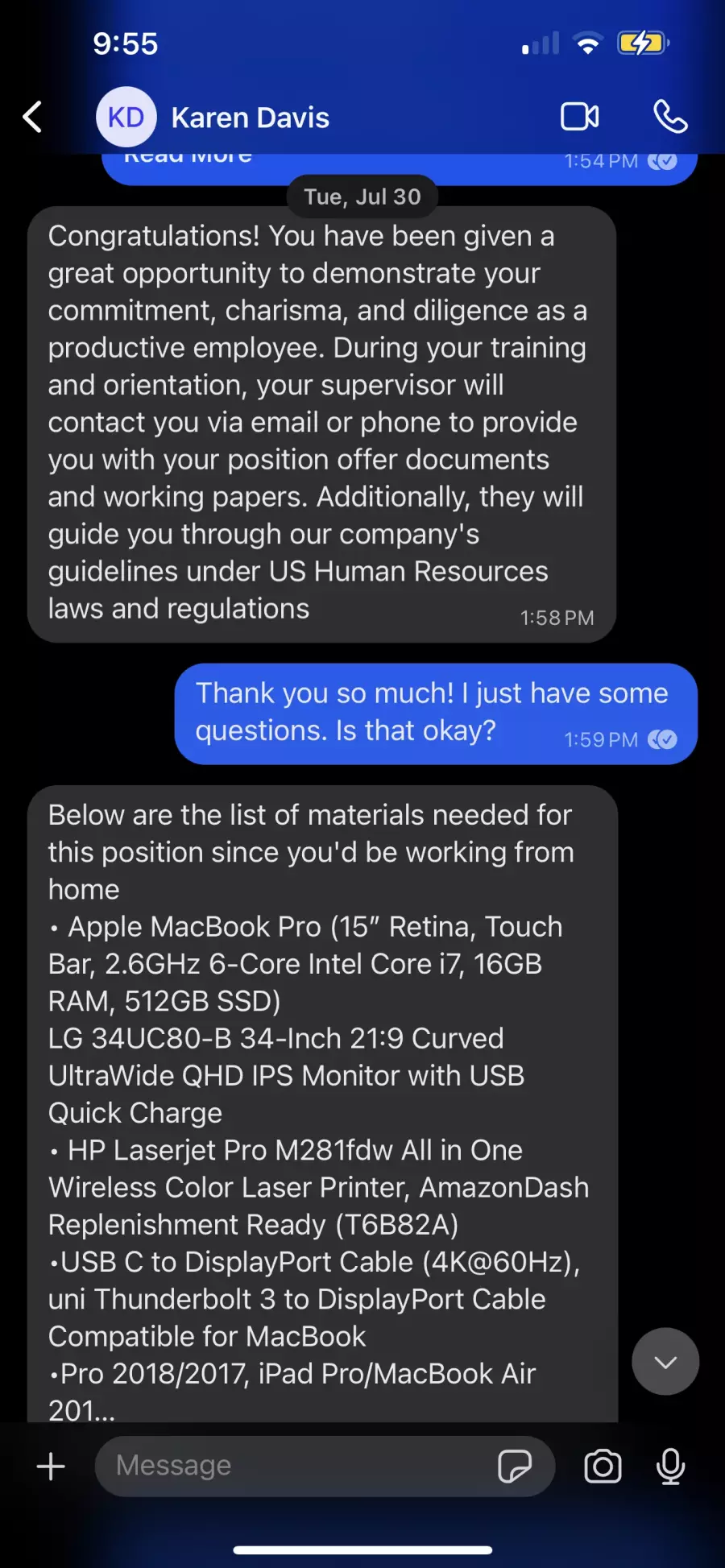Open the sticker picker
This screenshot has width=725, height=1568.
[x=514, y=1466]
